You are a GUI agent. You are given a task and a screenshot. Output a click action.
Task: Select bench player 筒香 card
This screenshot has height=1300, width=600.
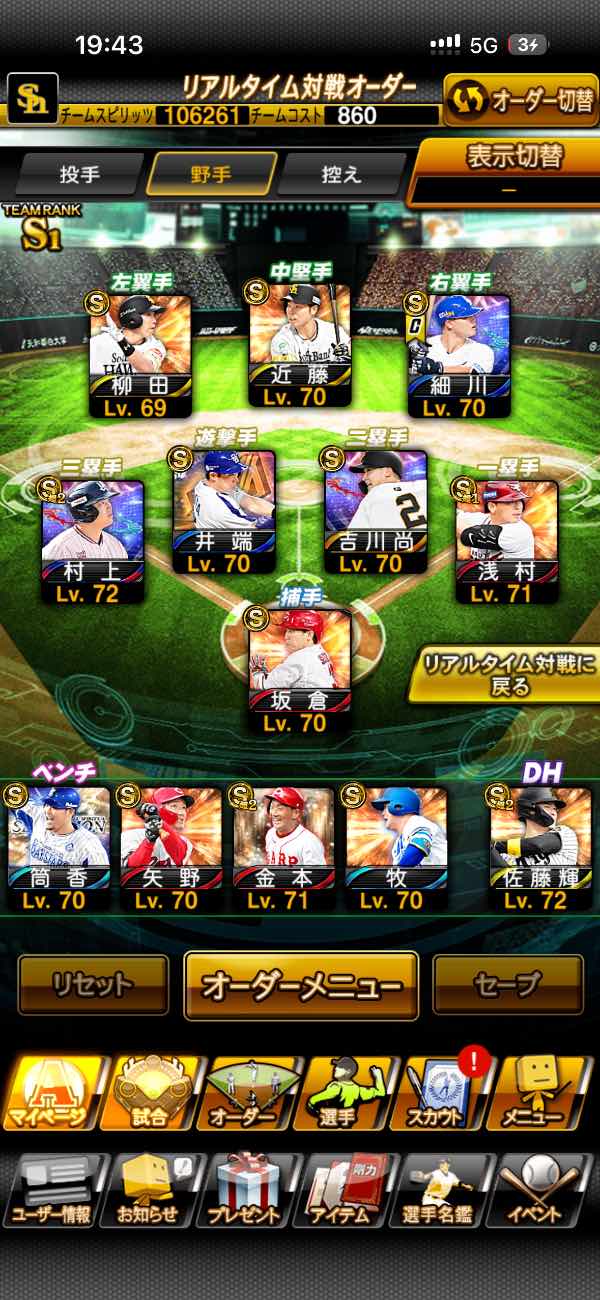pyautogui.click(x=59, y=847)
